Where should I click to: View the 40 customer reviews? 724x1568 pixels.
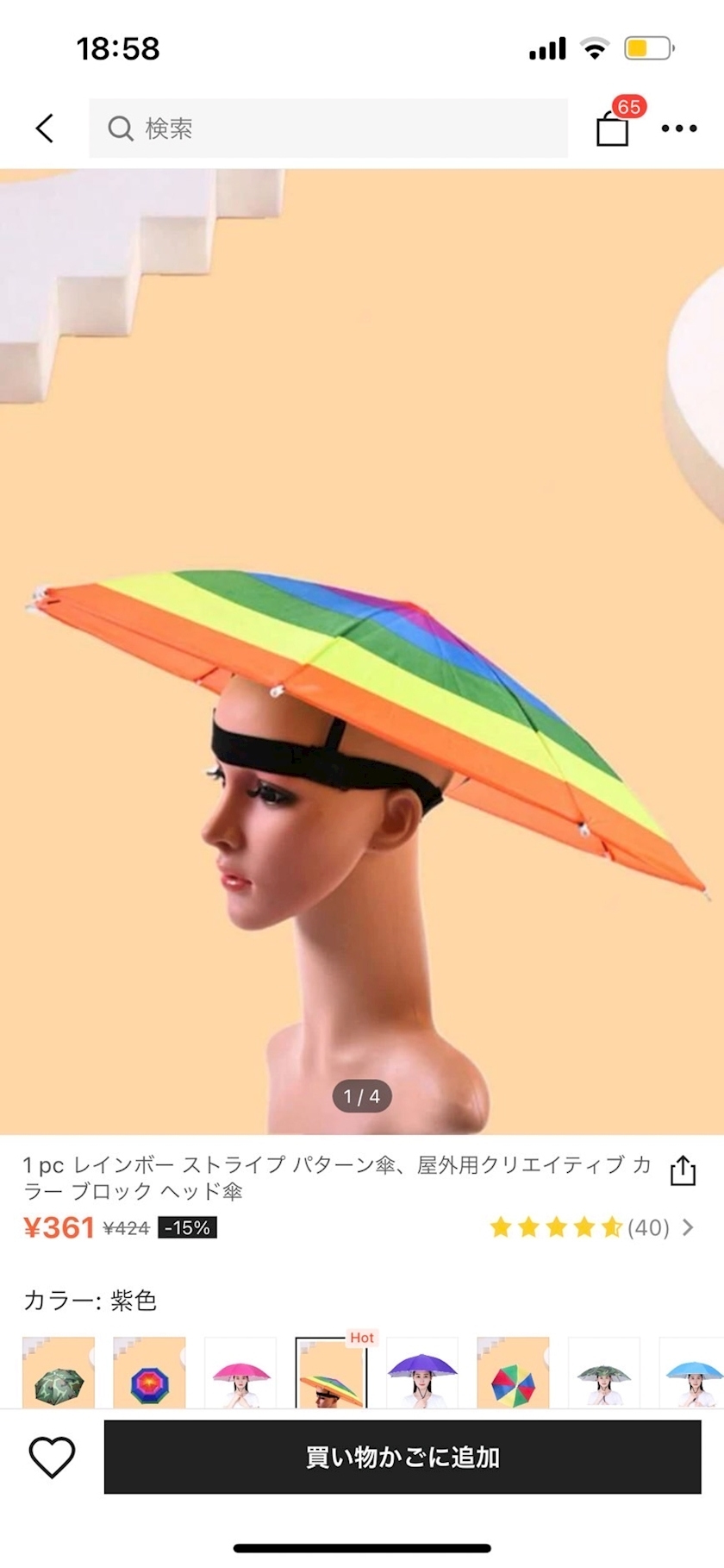[591, 1227]
